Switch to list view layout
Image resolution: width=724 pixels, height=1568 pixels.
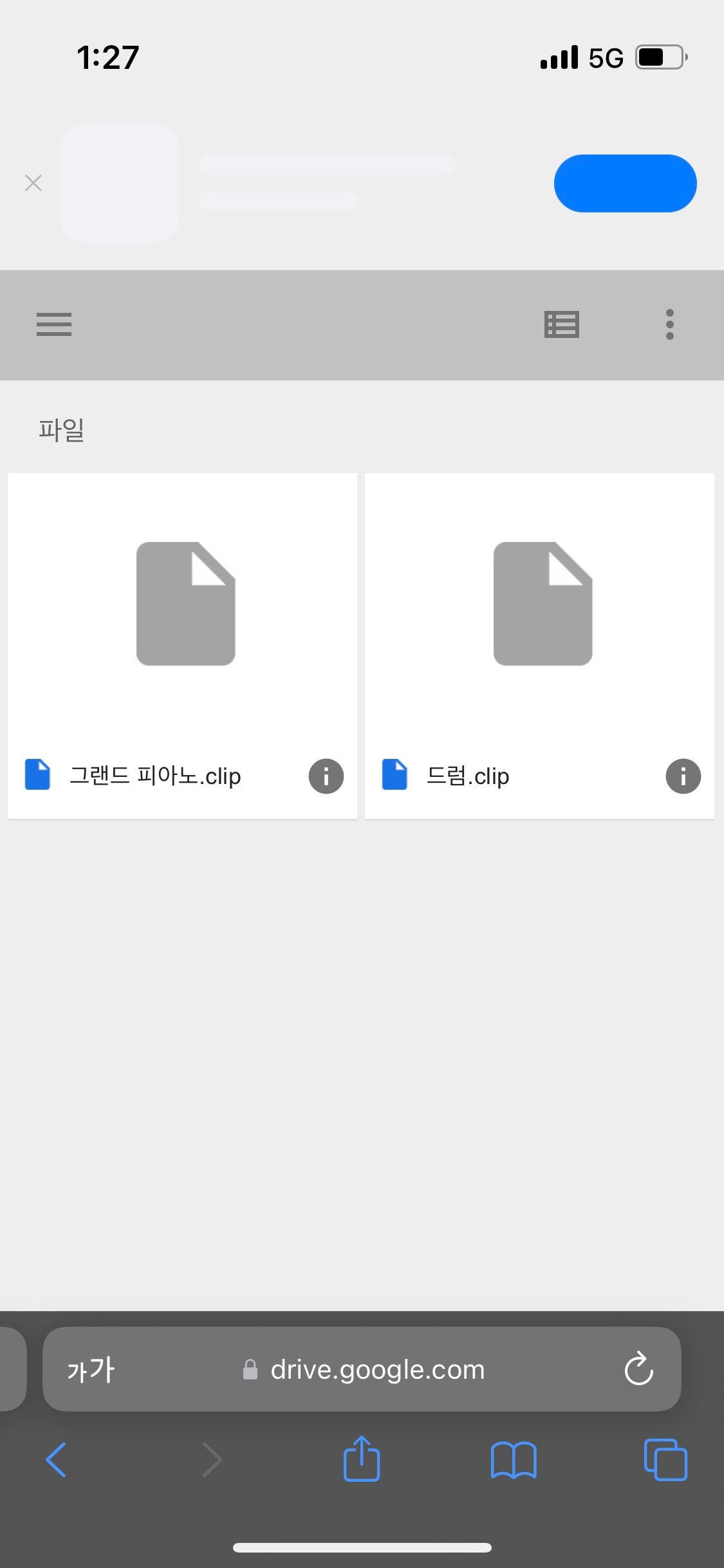pyautogui.click(x=561, y=324)
